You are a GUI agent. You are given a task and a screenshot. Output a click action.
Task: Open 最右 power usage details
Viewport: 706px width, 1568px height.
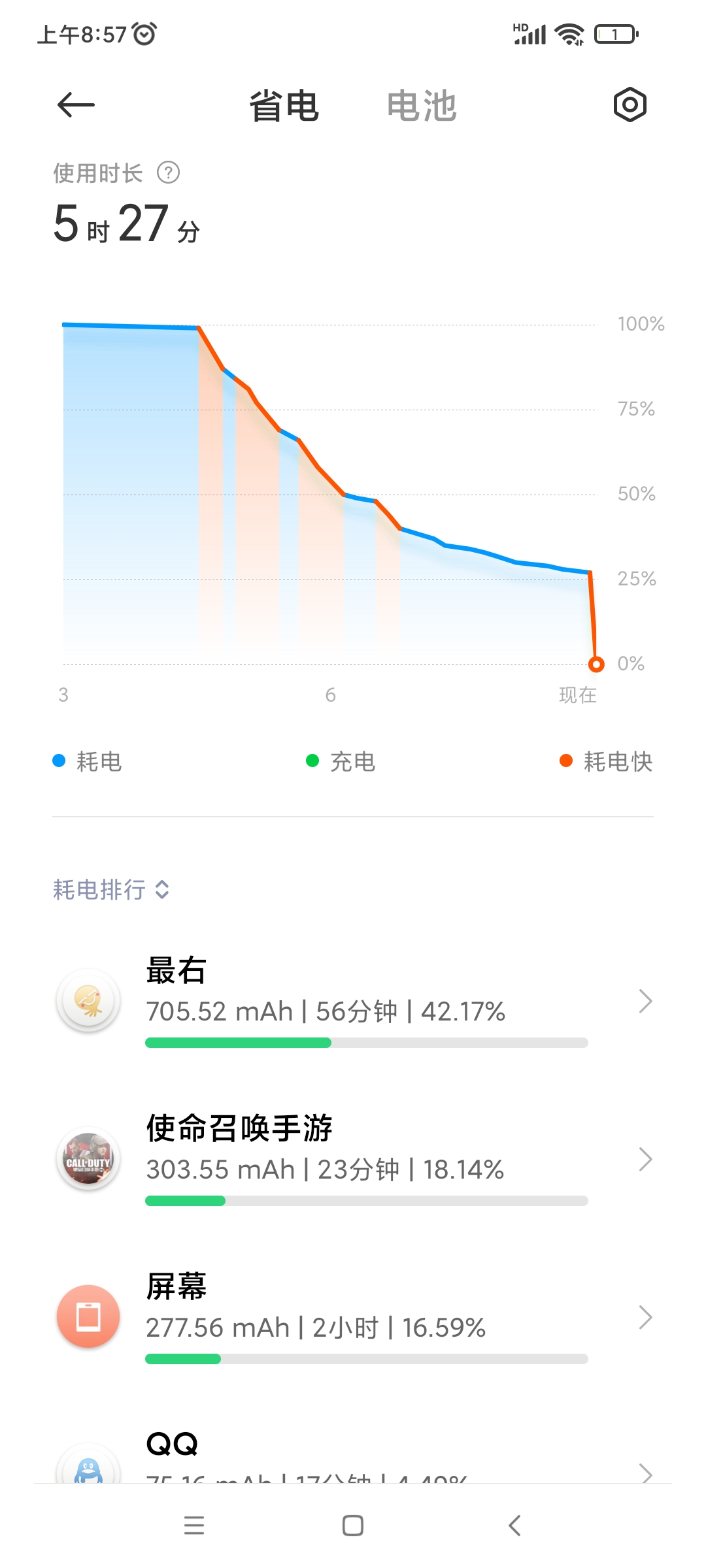coord(353,1001)
